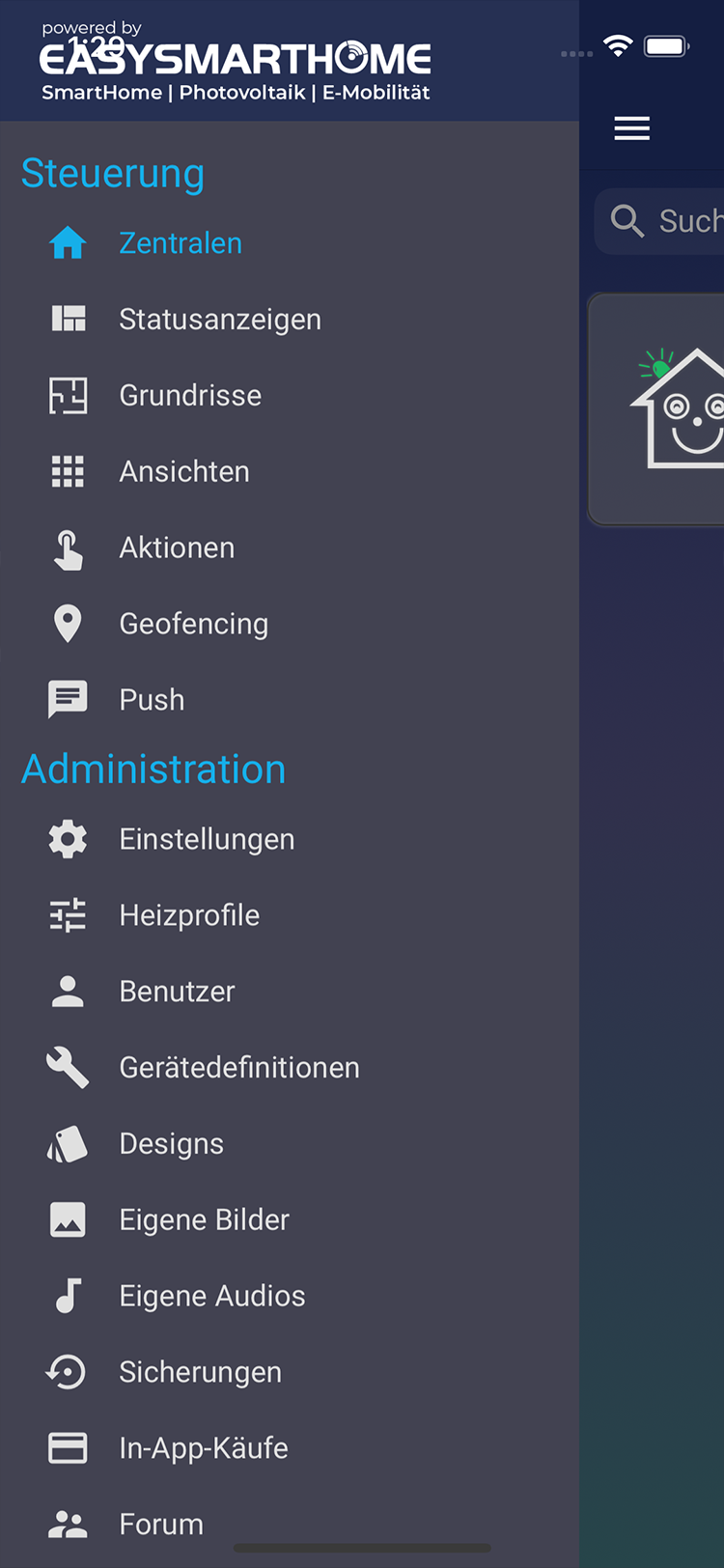This screenshot has width=724, height=1568.
Task: Open Eigene Bilder
Action: click(290, 1220)
